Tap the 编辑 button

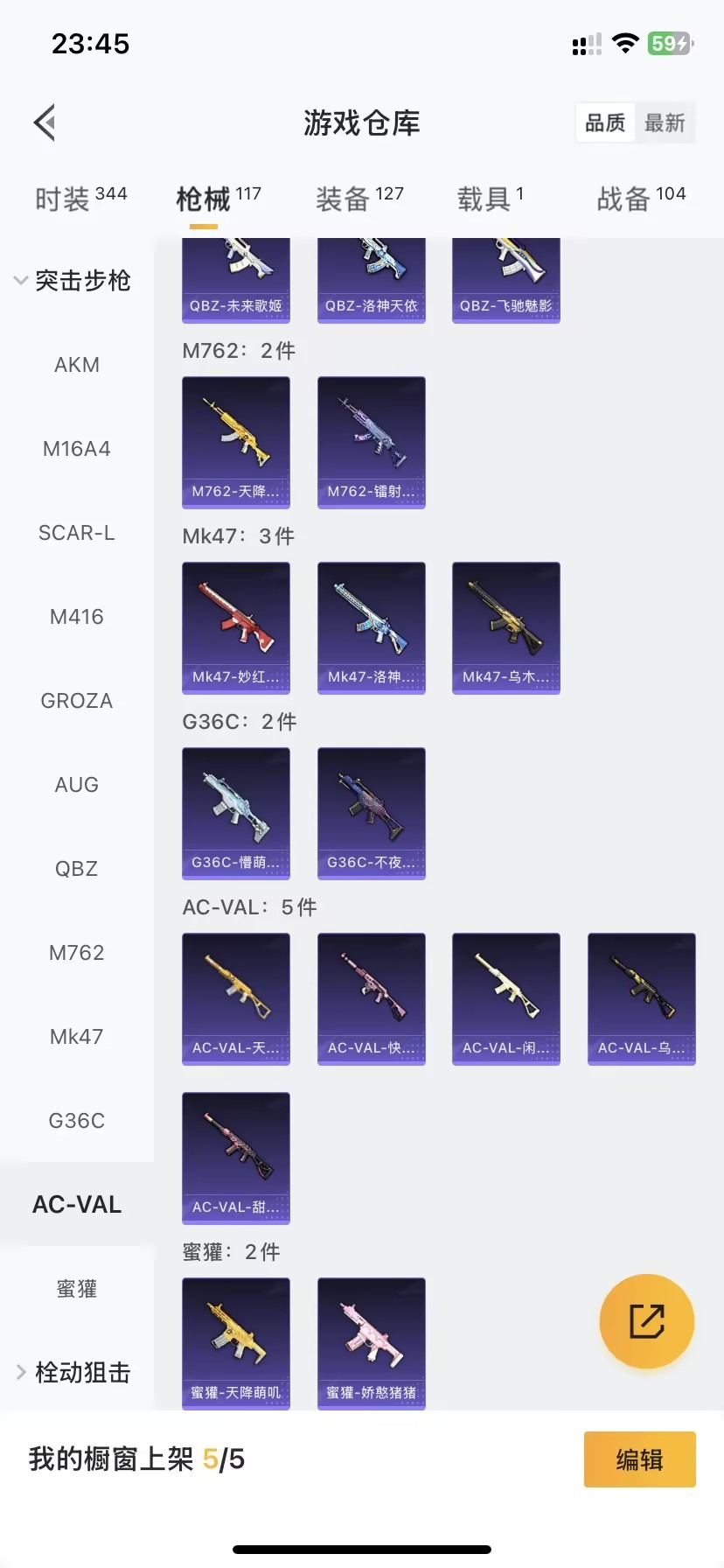tap(639, 1459)
